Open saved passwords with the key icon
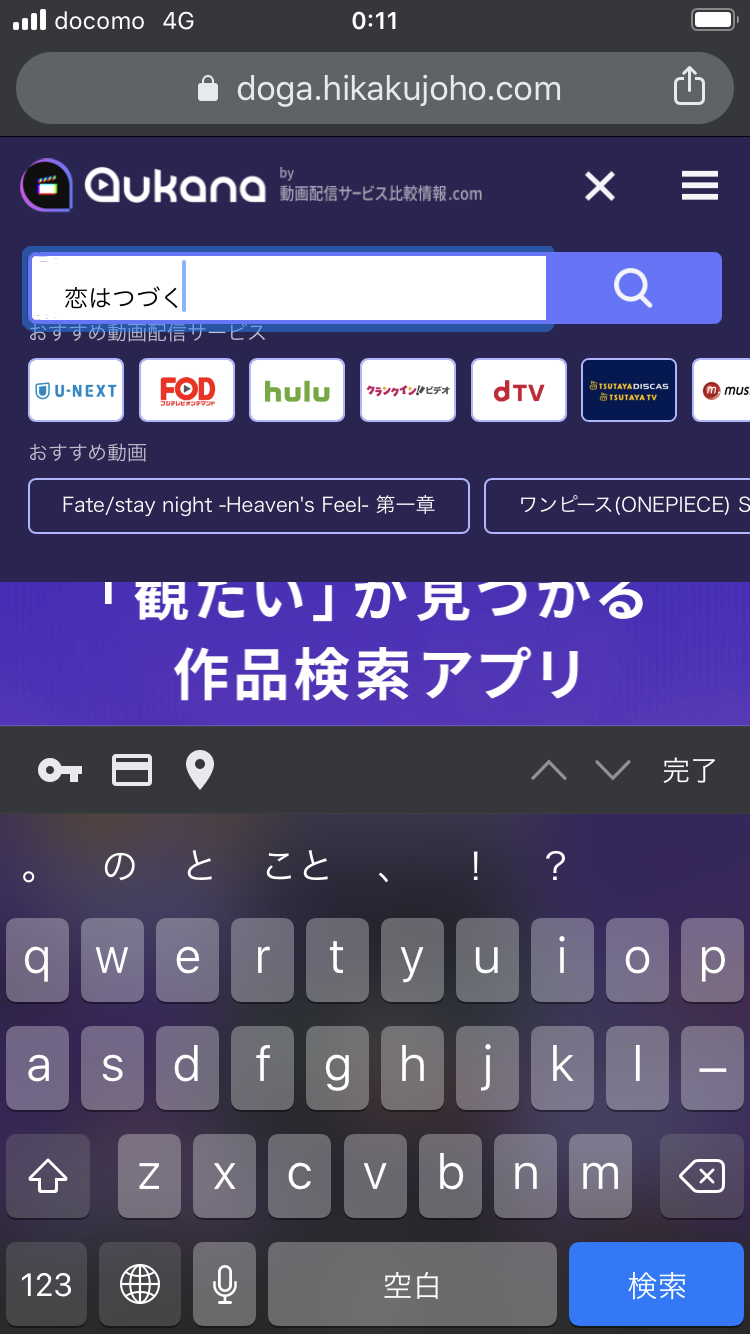The height and width of the screenshot is (1334, 750). [x=60, y=770]
